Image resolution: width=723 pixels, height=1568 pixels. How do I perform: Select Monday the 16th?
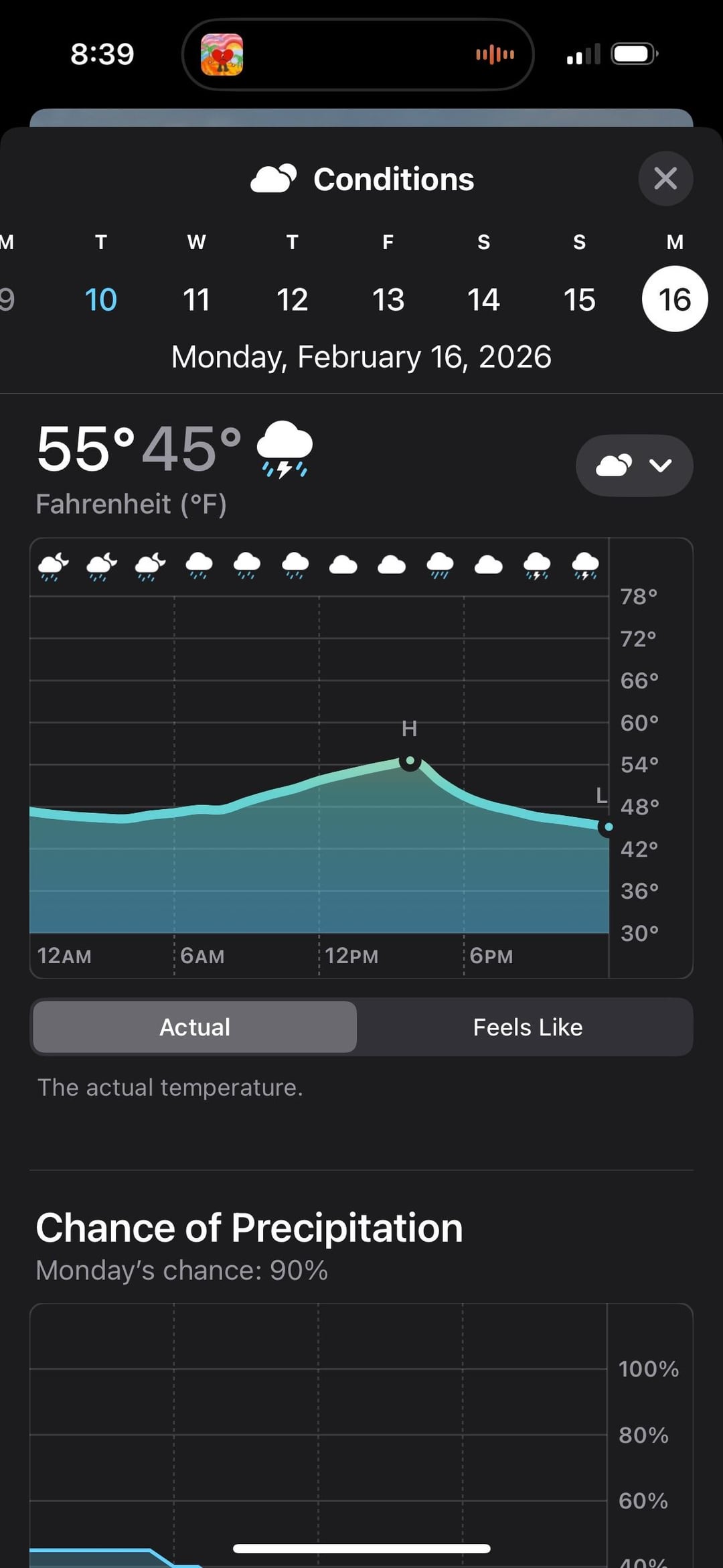[674, 299]
